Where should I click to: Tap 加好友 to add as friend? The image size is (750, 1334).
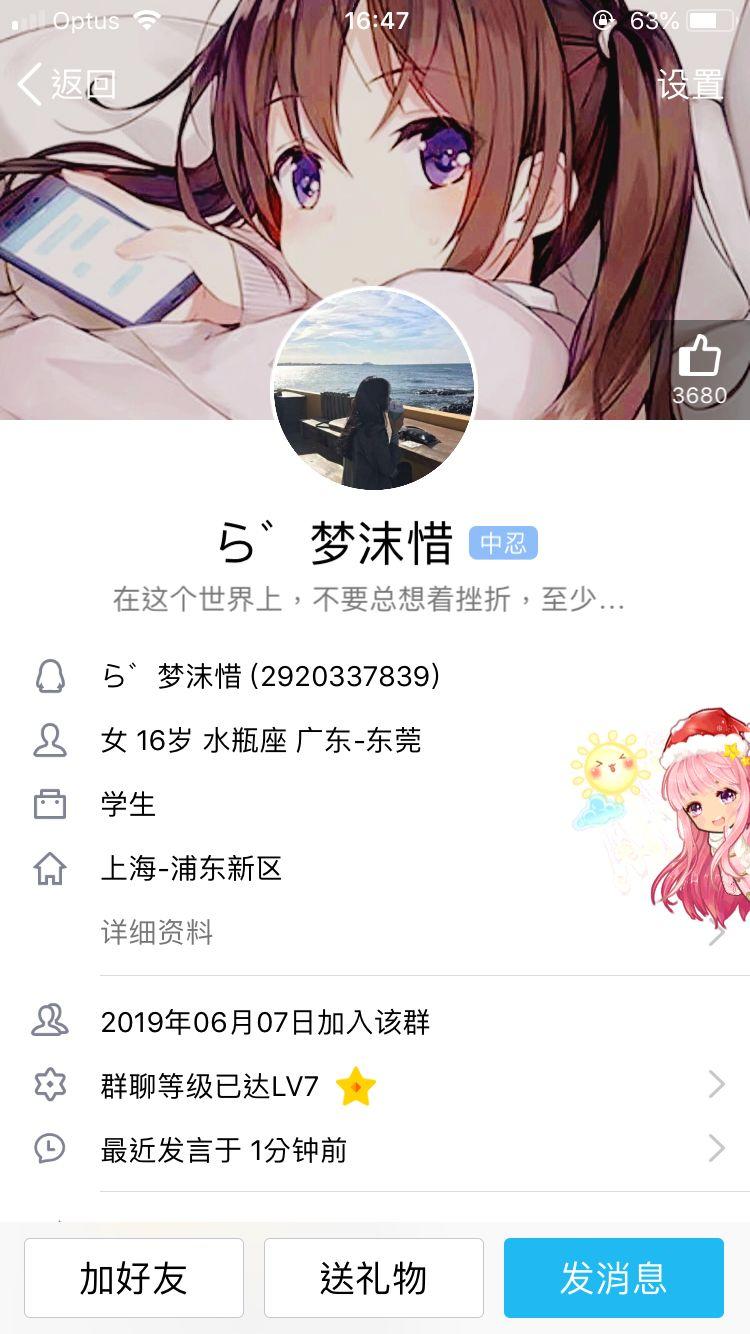134,1278
